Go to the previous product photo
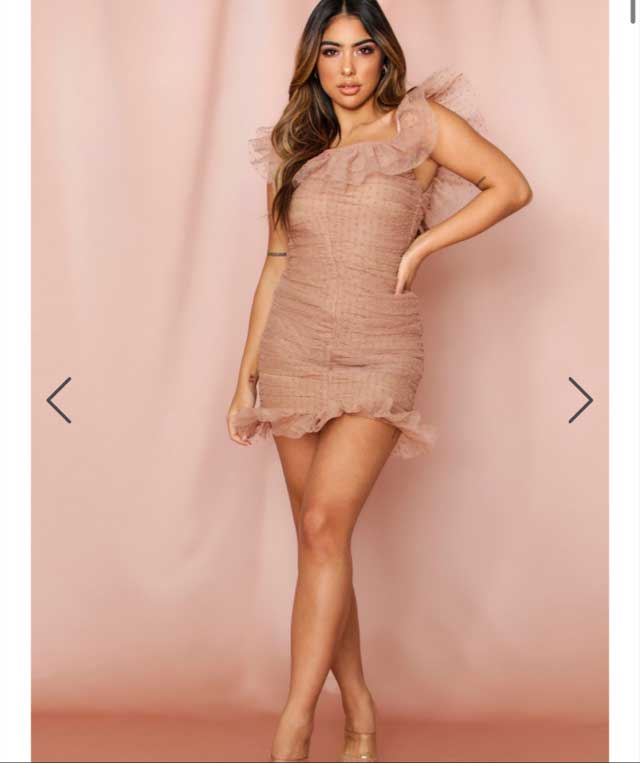Viewport: 640px width, 763px height. (x=59, y=400)
